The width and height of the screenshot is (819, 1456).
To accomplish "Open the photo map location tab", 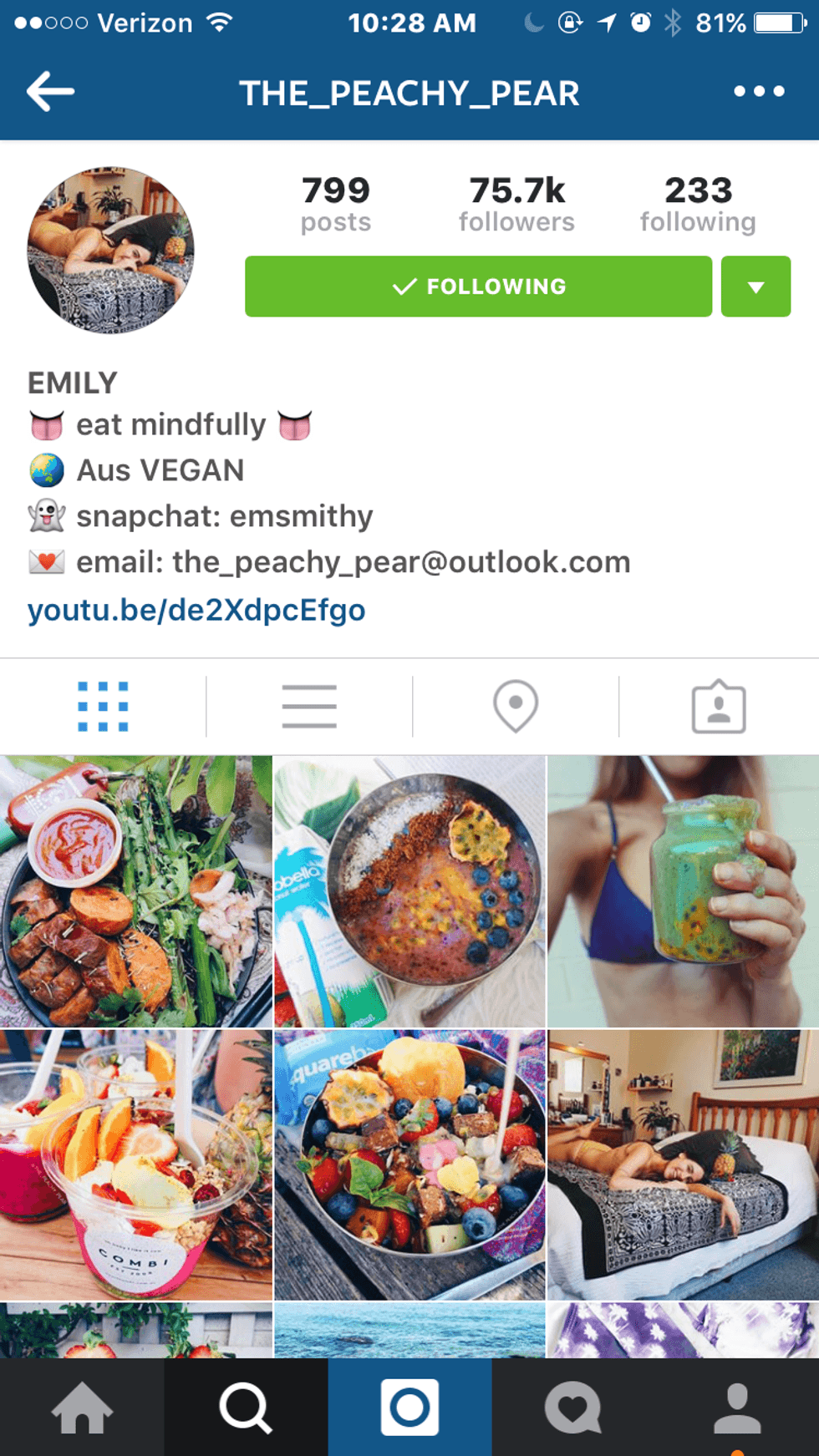I will (516, 707).
